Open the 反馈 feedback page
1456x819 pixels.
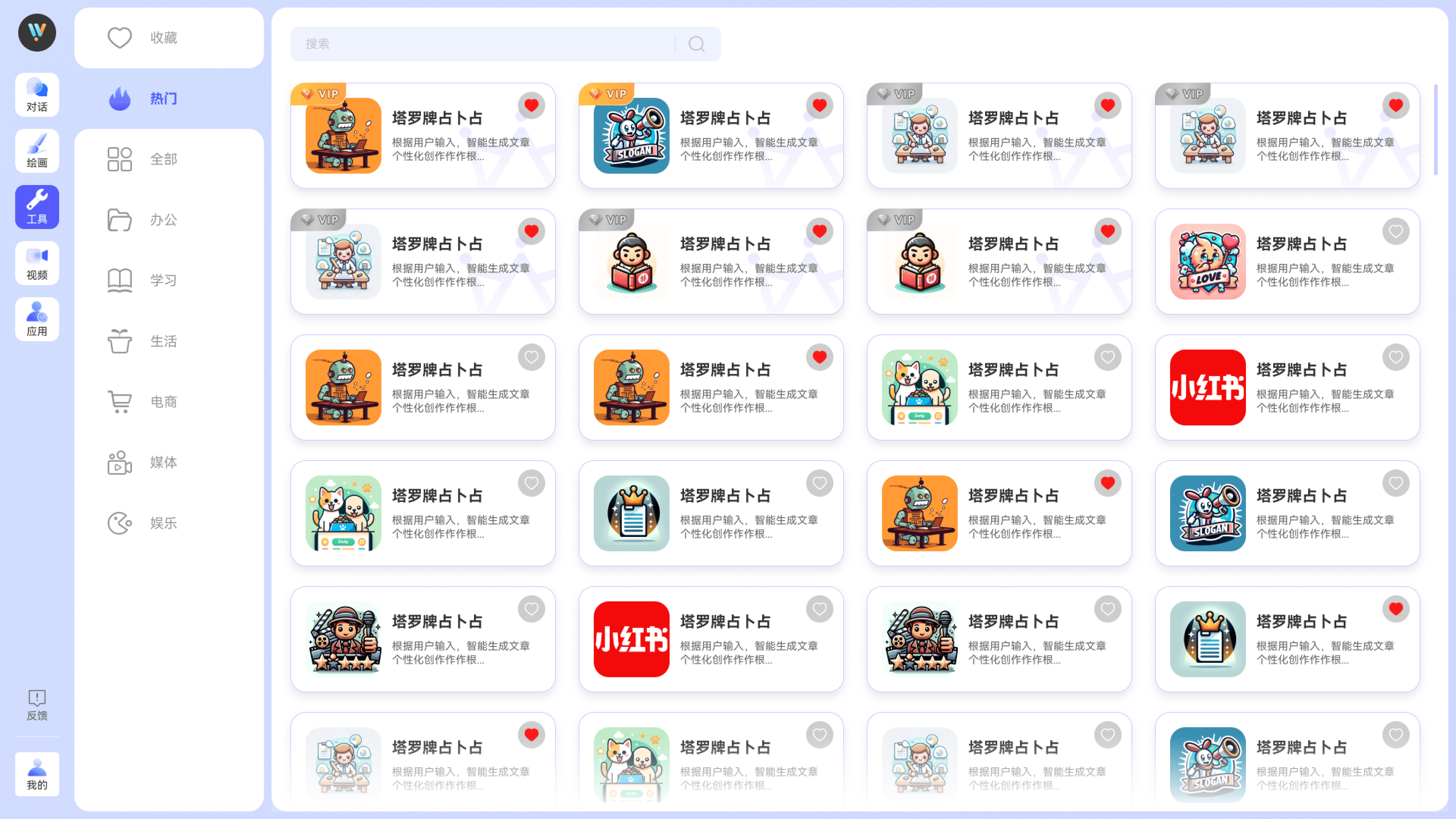[x=37, y=705]
